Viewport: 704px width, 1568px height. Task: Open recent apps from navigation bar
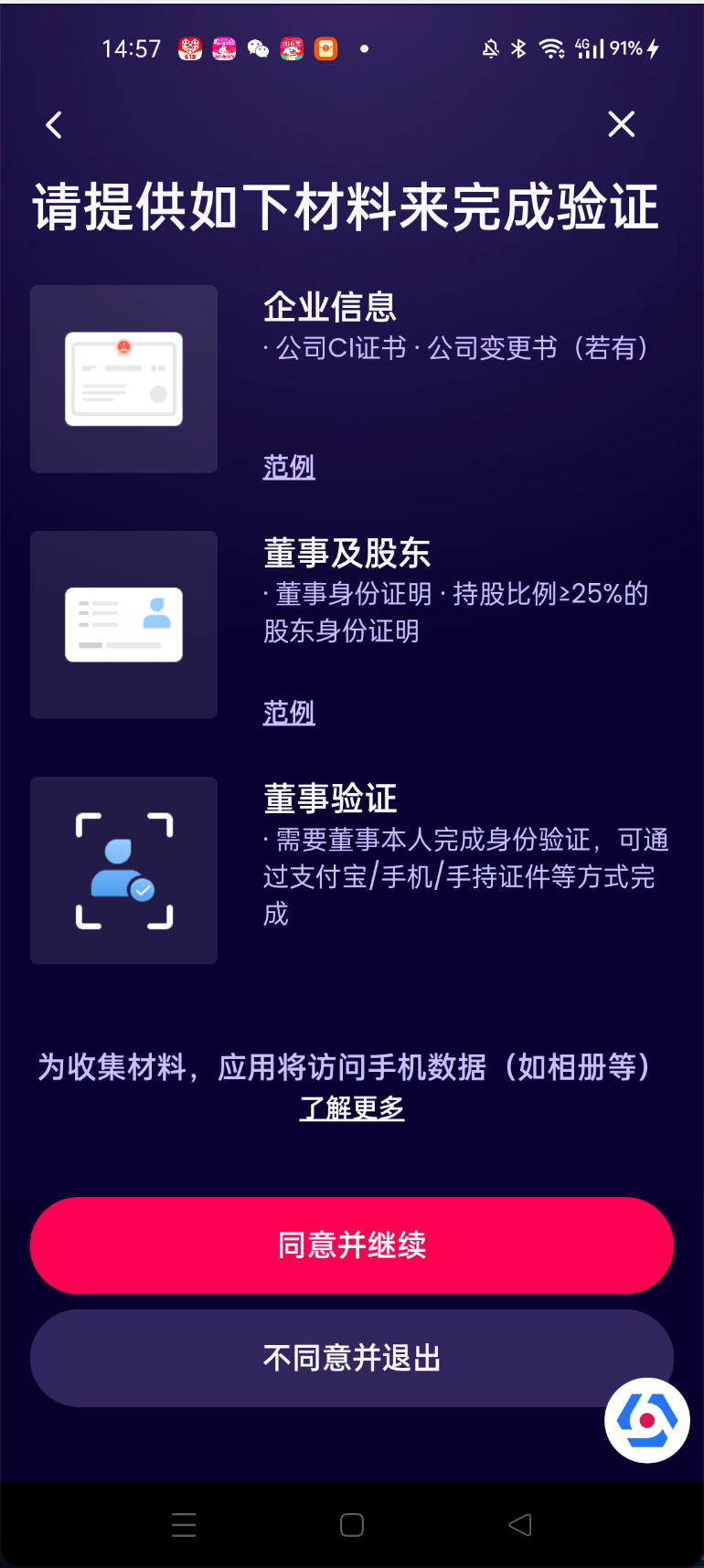pyautogui.click(x=184, y=1525)
